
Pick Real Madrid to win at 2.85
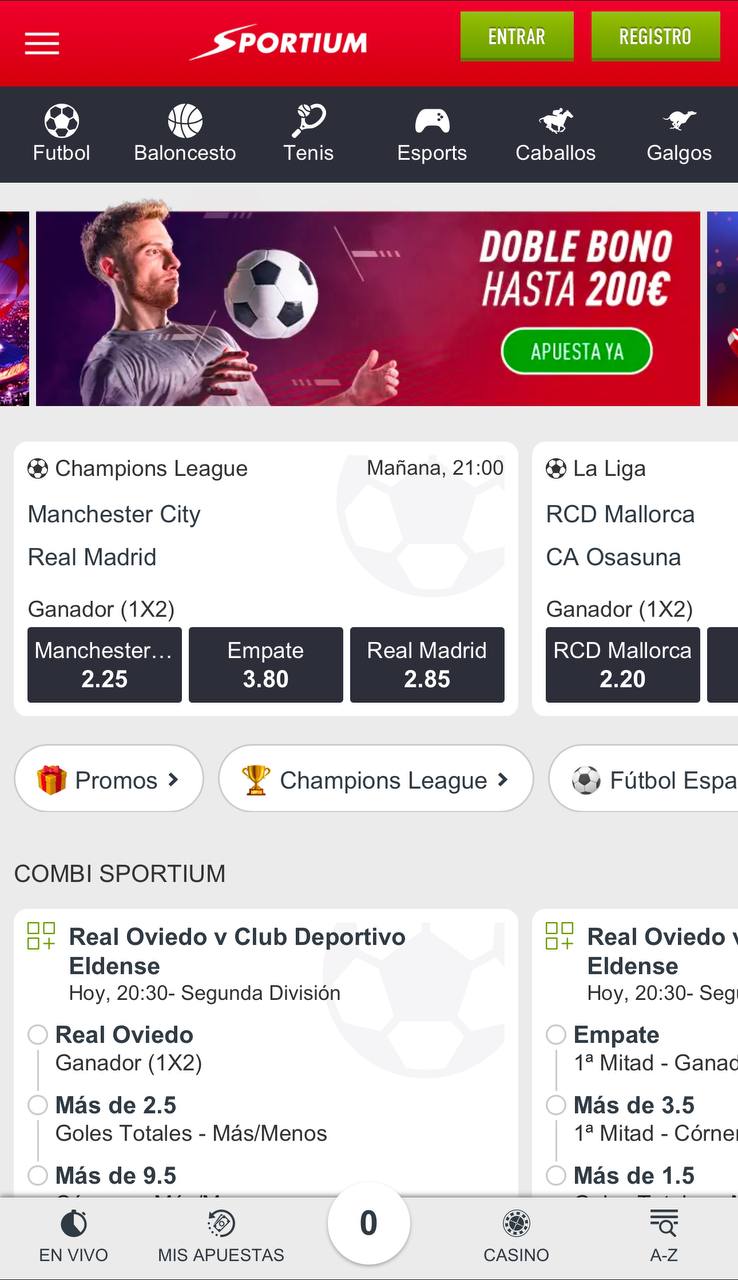[427, 665]
